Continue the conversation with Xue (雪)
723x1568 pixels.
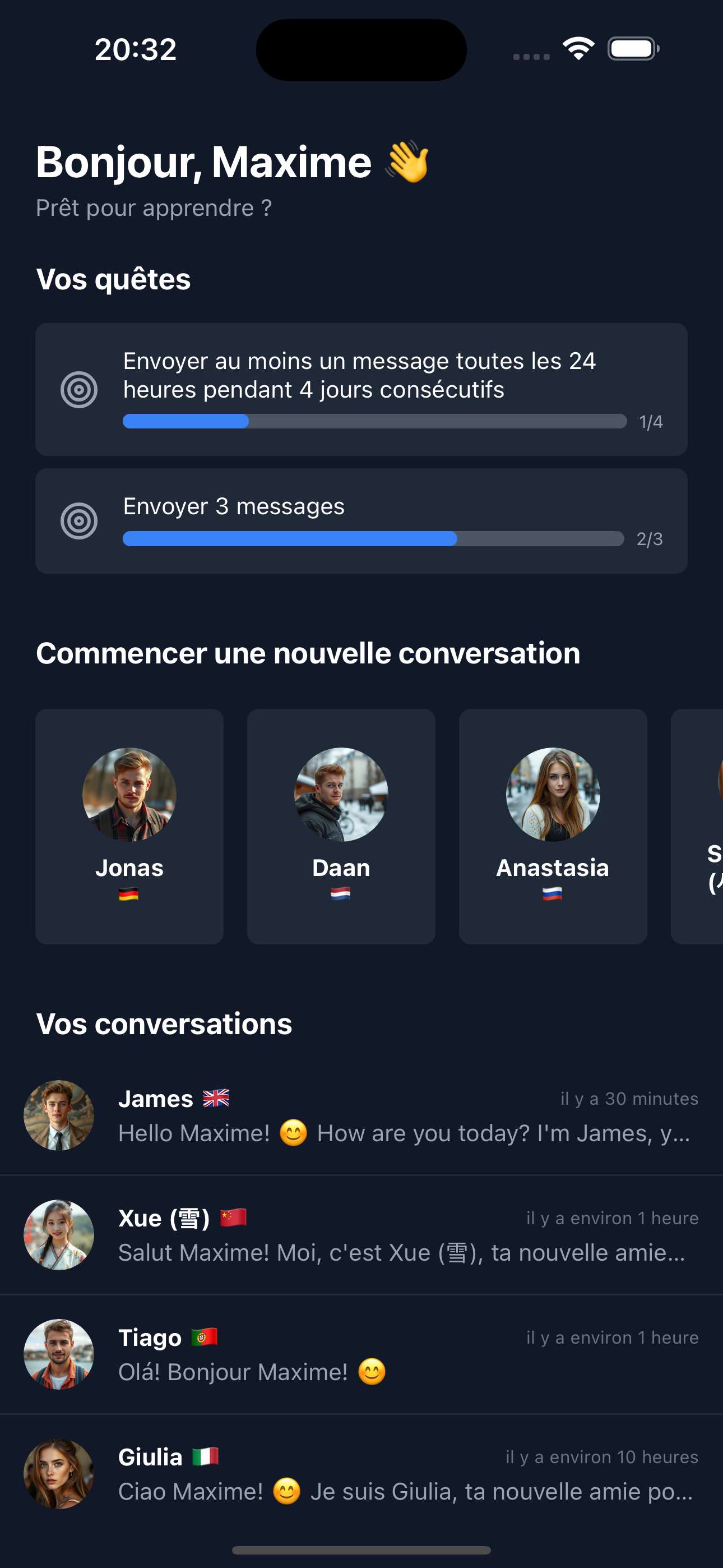361,1235
